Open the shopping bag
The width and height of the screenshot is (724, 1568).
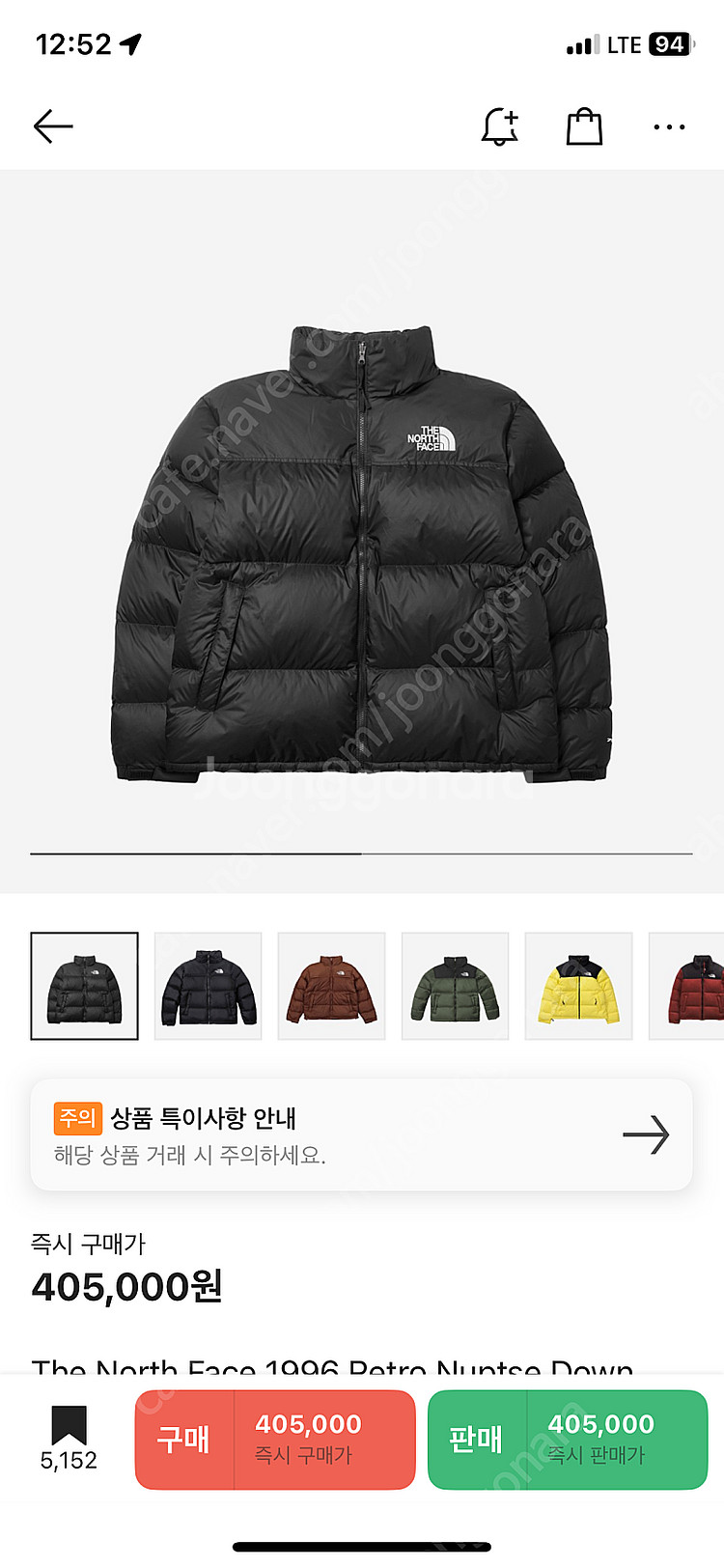[584, 126]
